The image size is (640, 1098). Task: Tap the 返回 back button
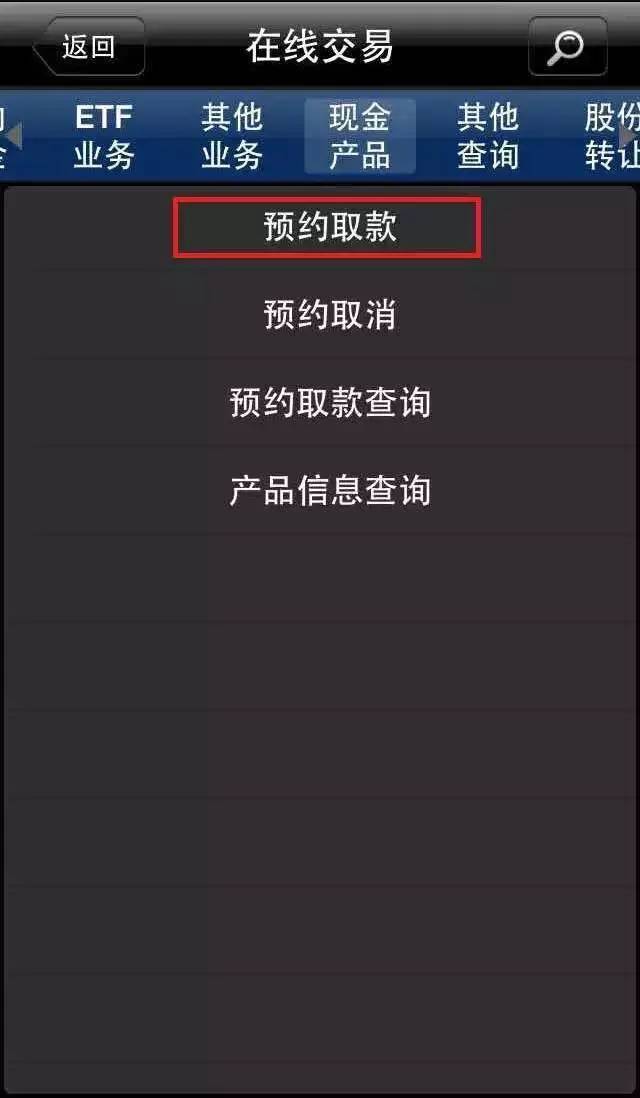(x=90, y=47)
